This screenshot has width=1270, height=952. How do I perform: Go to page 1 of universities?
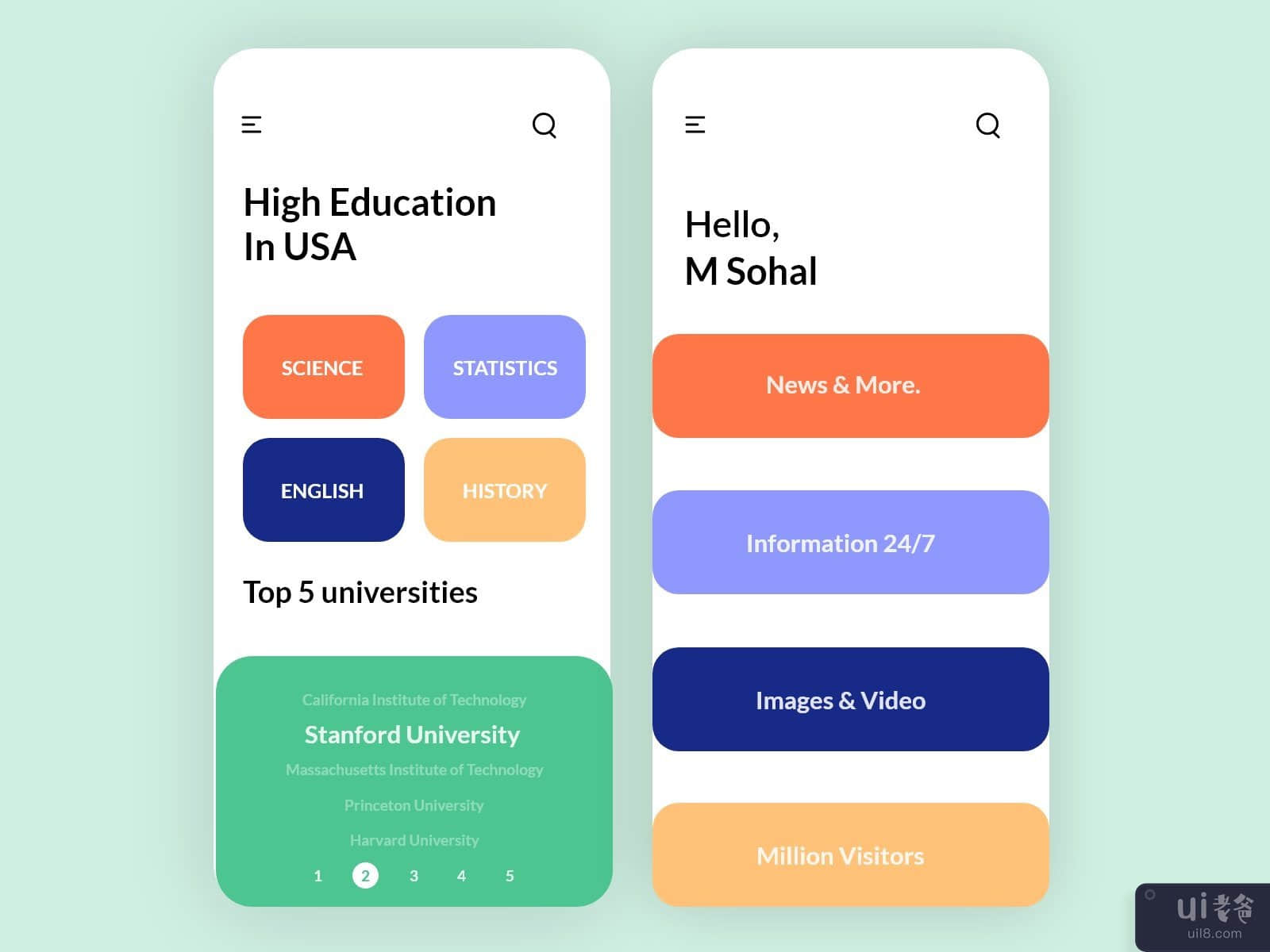coord(317,876)
